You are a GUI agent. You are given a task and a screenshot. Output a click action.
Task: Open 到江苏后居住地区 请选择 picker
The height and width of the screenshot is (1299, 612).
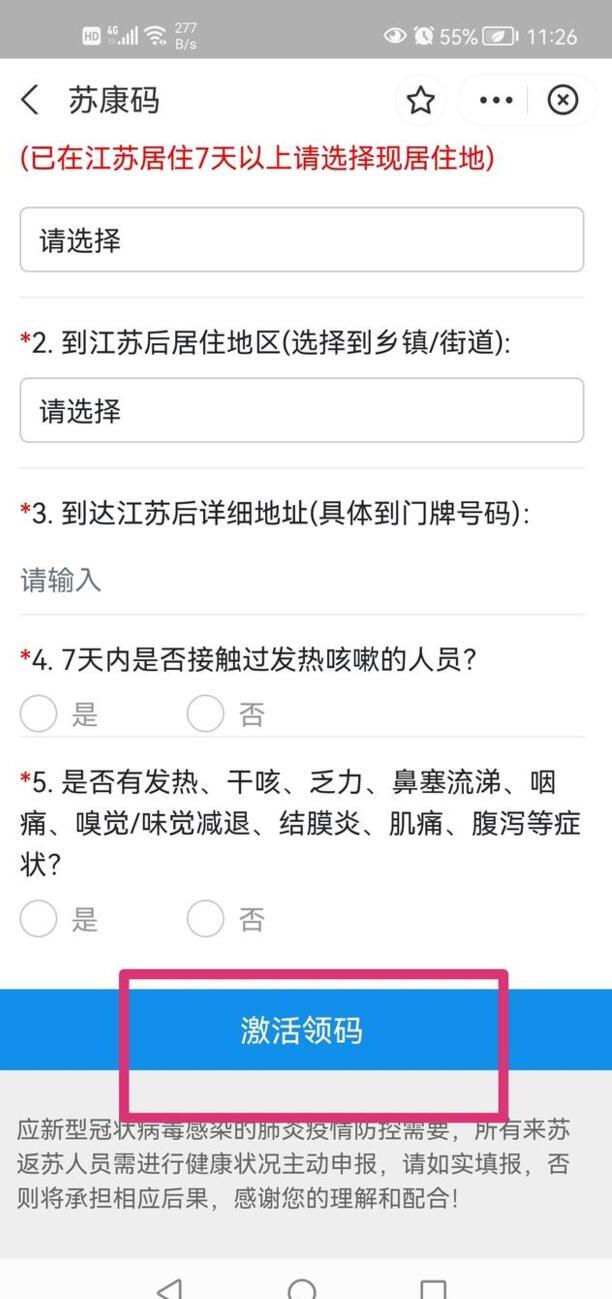tap(301, 410)
